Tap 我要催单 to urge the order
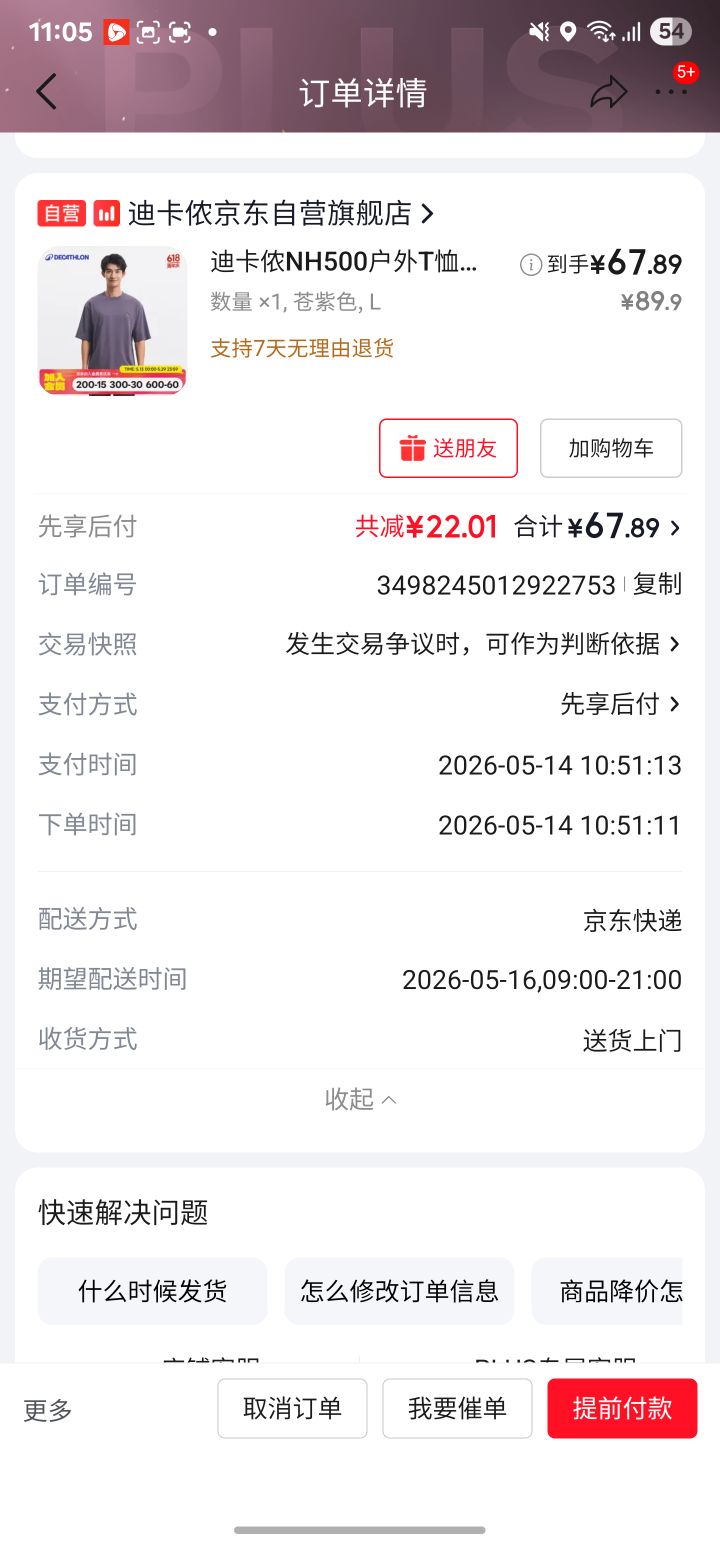This screenshot has width=720, height=1544. tap(457, 1408)
